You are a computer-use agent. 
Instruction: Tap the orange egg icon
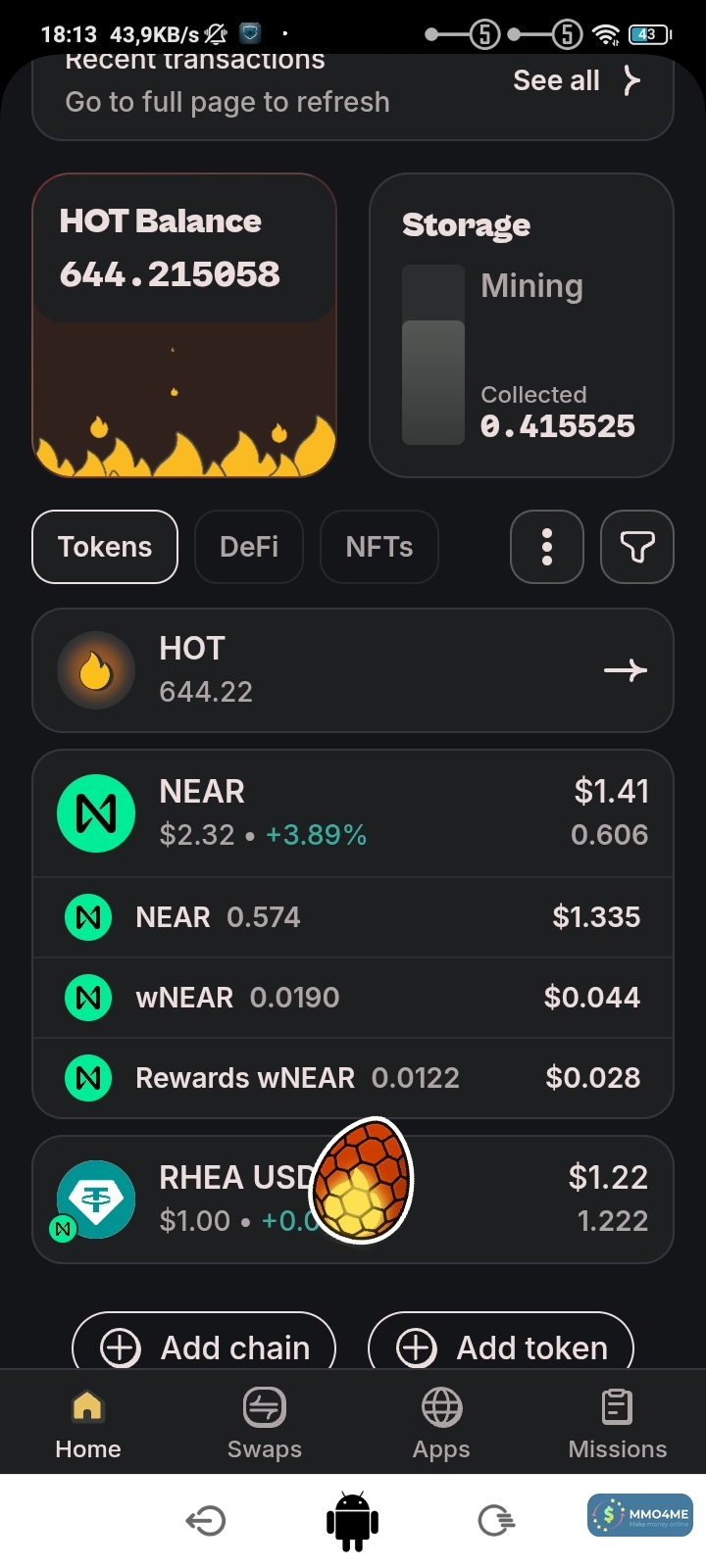[x=361, y=1181]
